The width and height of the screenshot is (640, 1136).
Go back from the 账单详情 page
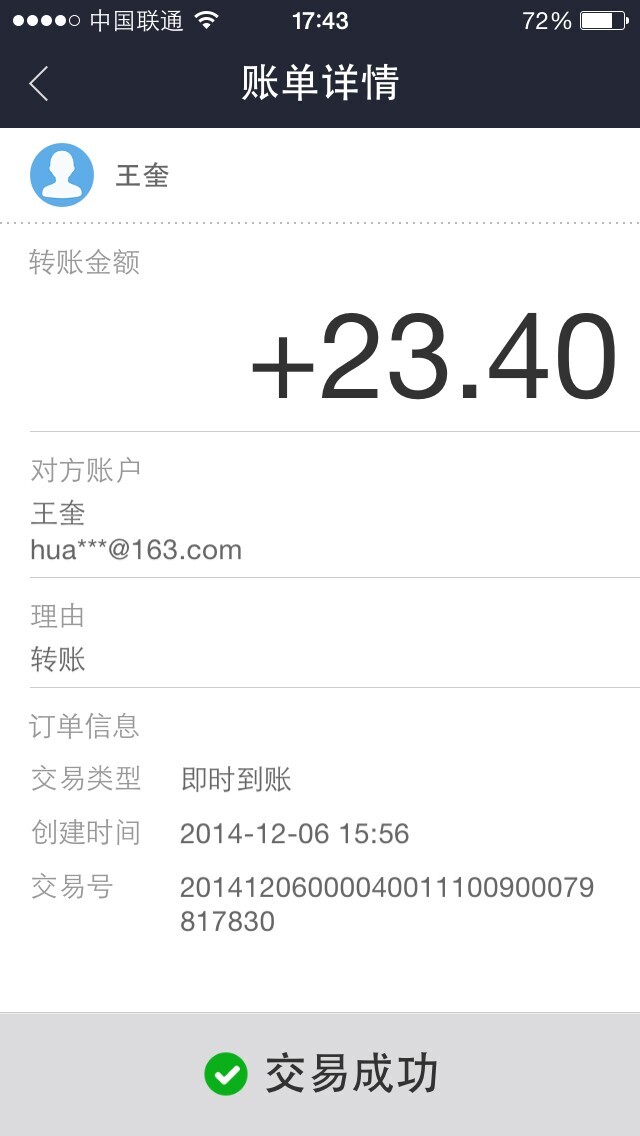tap(38, 83)
